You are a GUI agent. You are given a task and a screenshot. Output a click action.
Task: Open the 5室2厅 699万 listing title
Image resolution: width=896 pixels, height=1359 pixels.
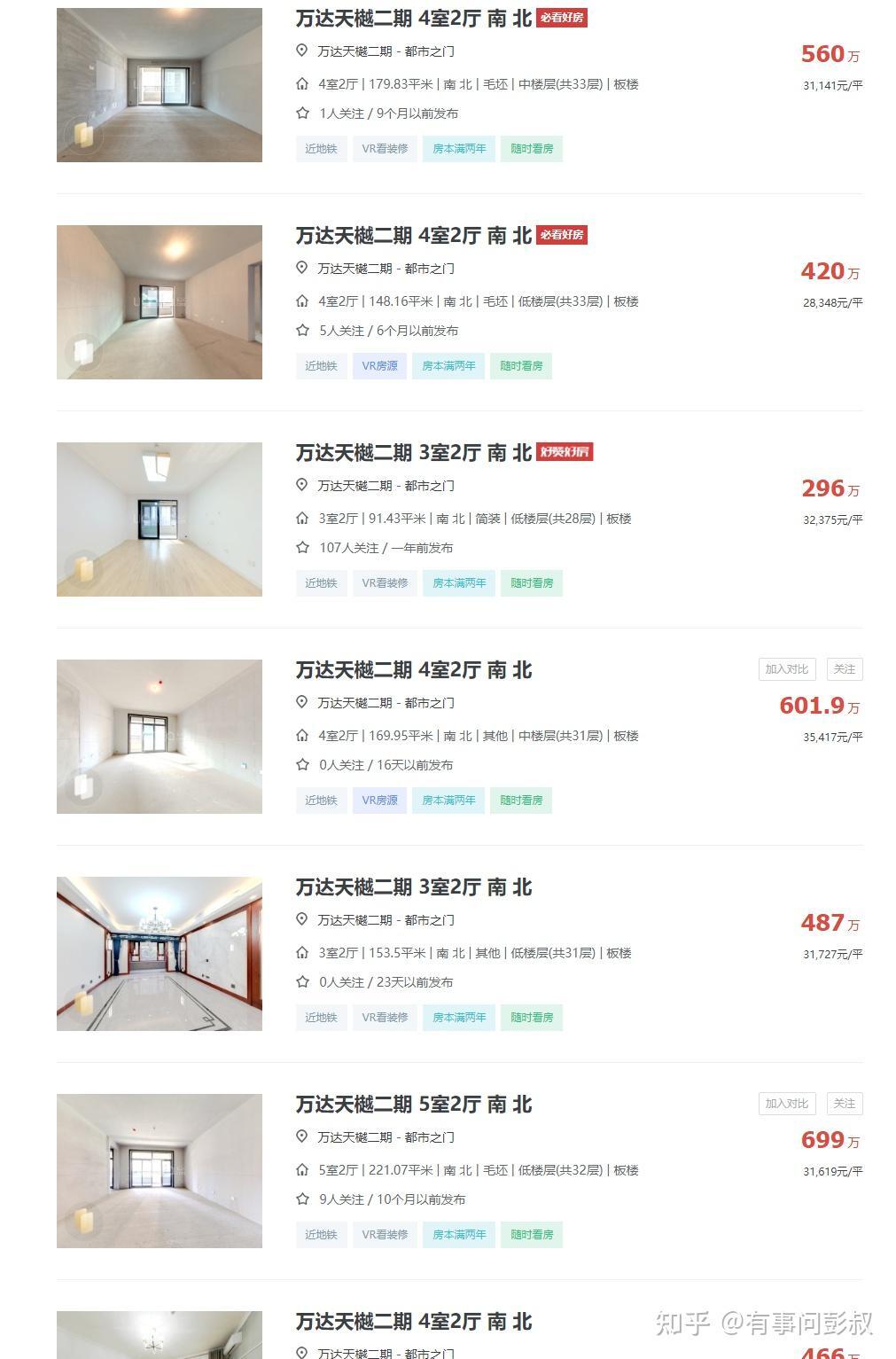[413, 1104]
